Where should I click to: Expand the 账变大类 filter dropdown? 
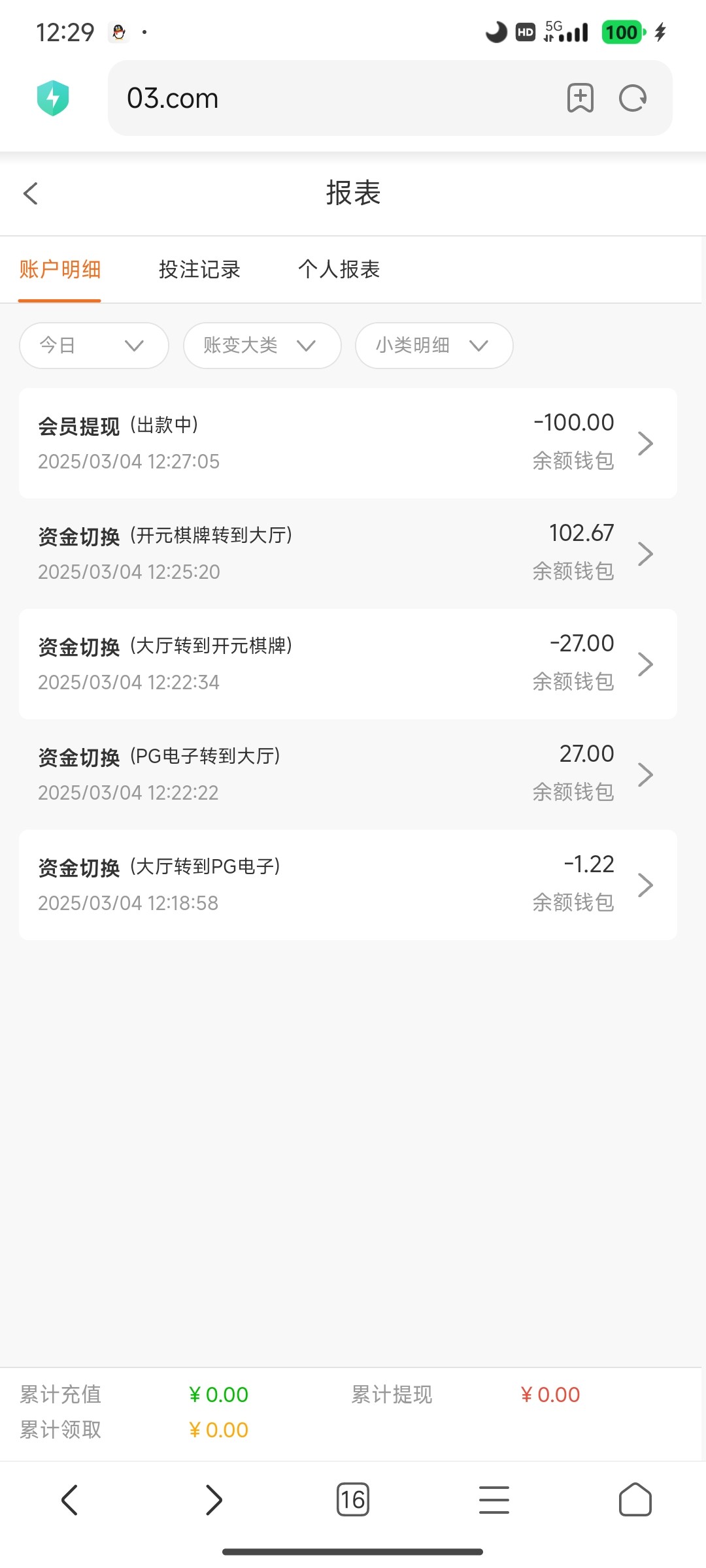[x=262, y=345]
